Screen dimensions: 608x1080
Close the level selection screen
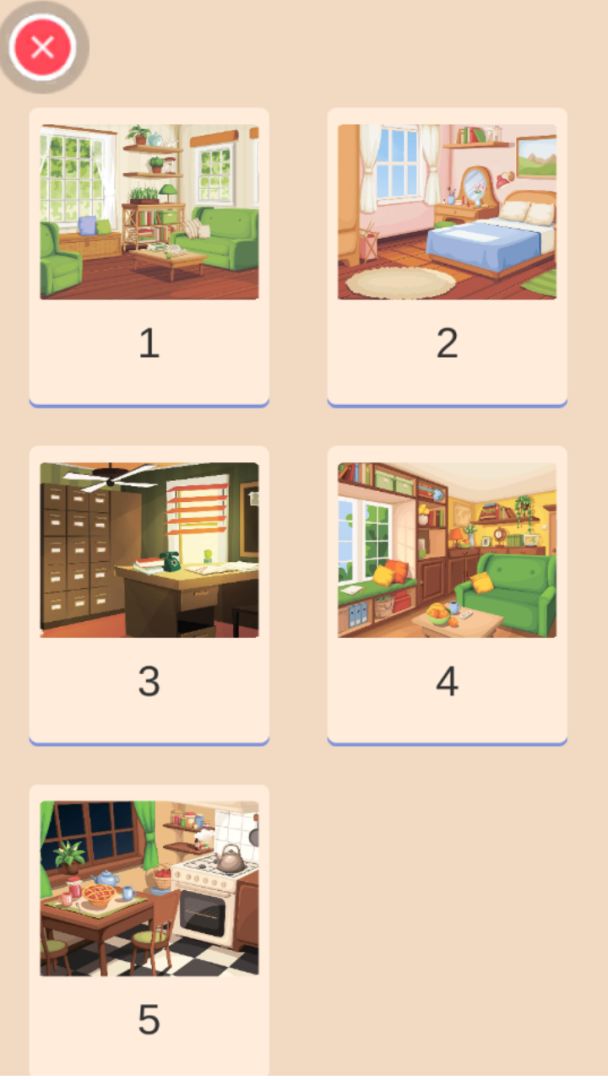pyautogui.click(x=43, y=46)
